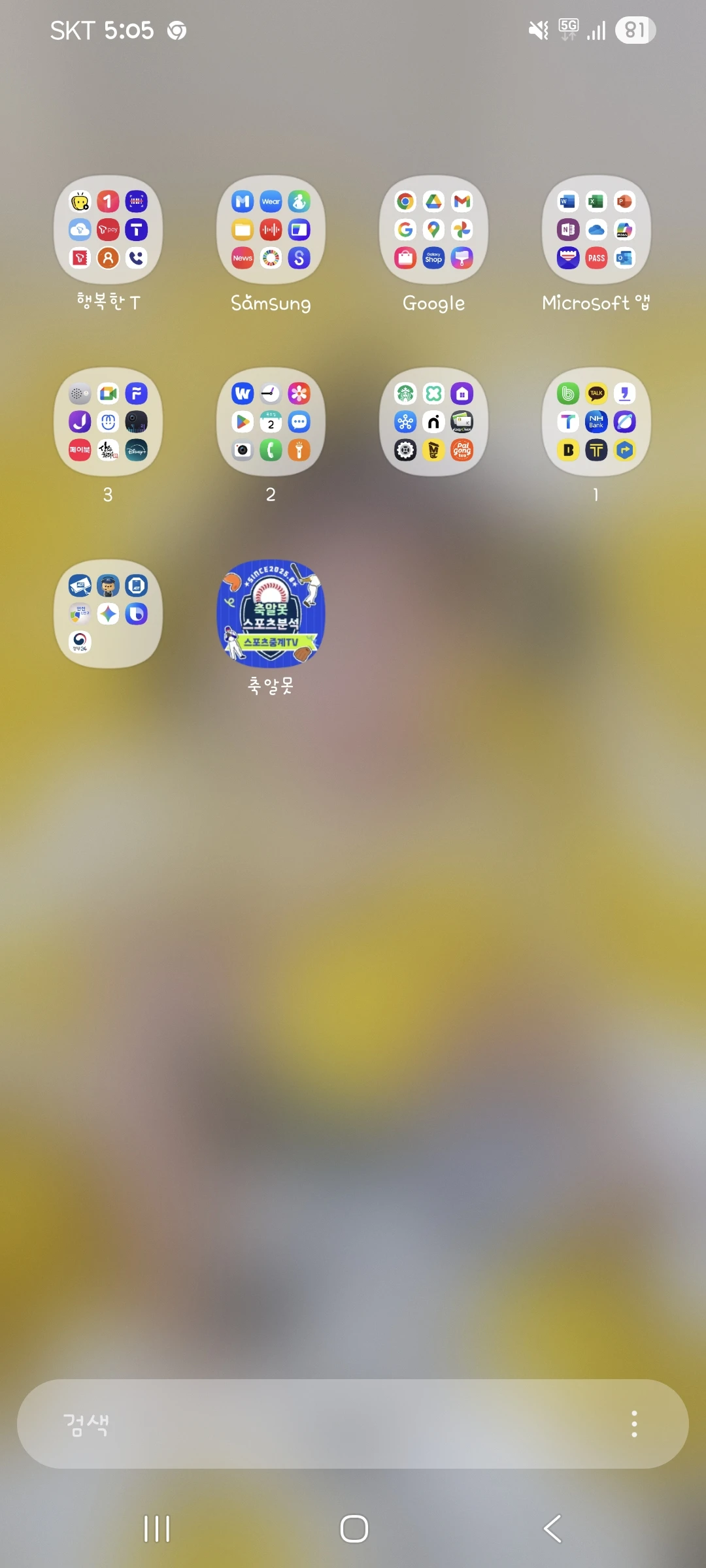
Task: Open the Google folder
Action: tap(433, 230)
